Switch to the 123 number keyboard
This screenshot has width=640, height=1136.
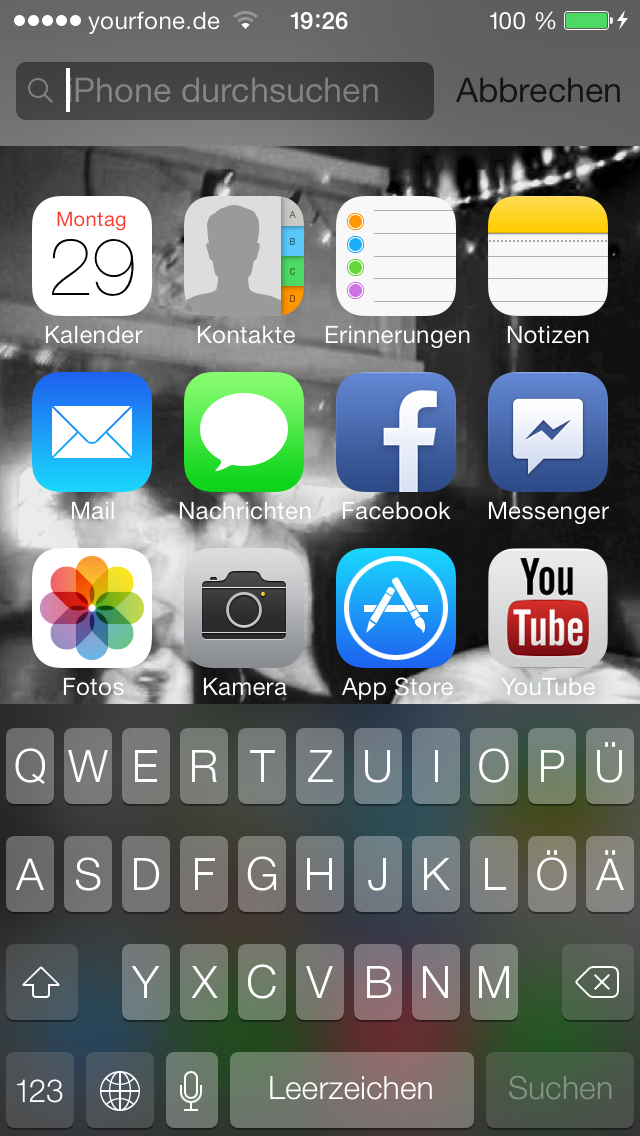pyautogui.click(x=40, y=1090)
